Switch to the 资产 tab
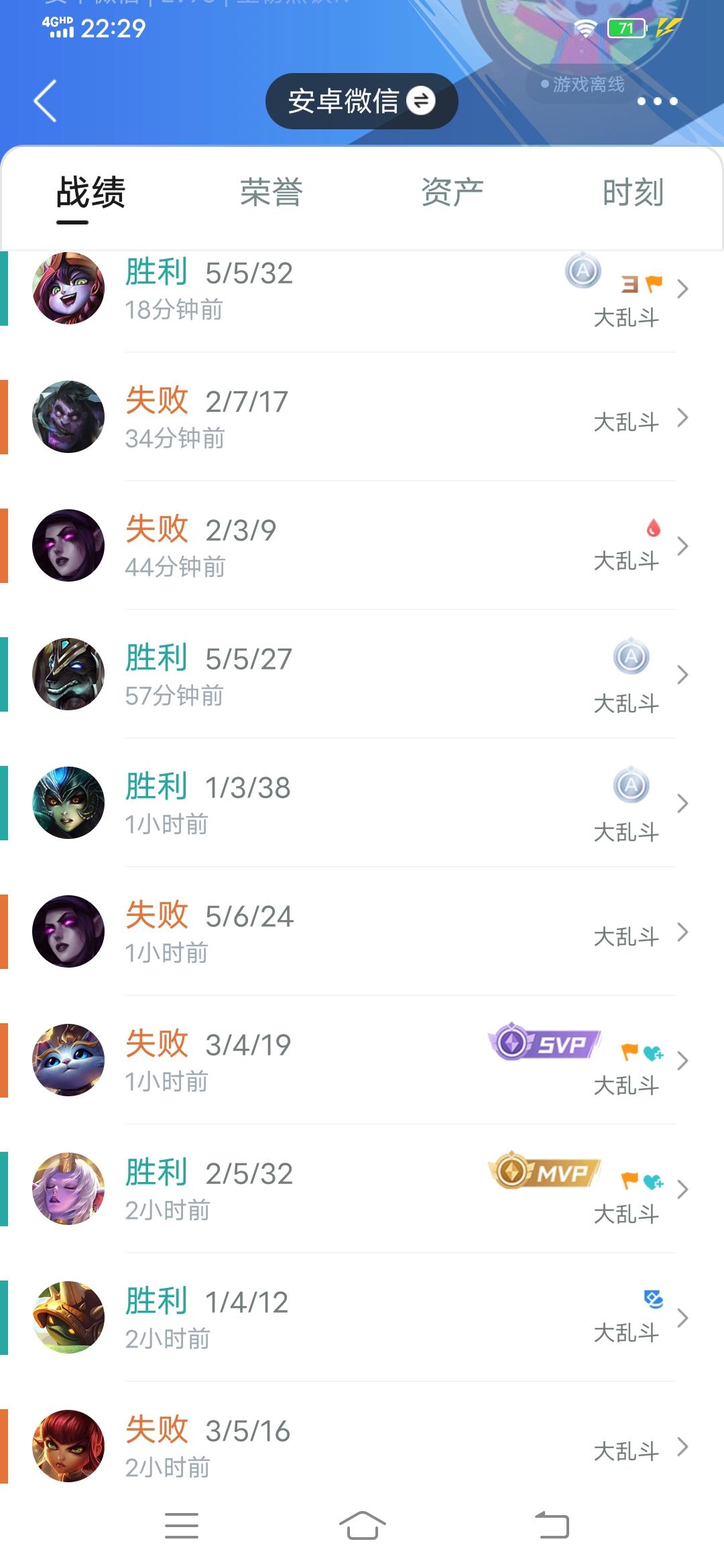724x1568 pixels. click(x=452, y=191)
